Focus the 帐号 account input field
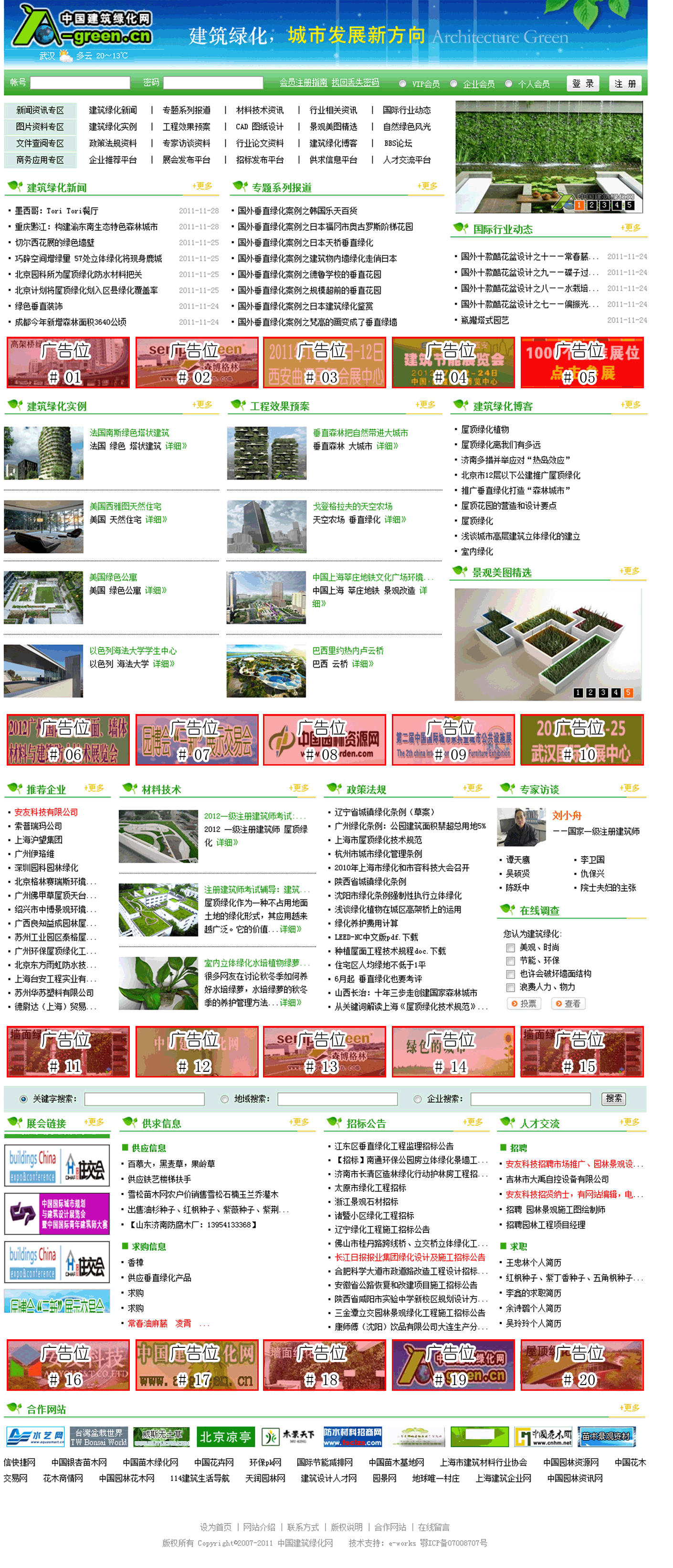 (80, 83)
